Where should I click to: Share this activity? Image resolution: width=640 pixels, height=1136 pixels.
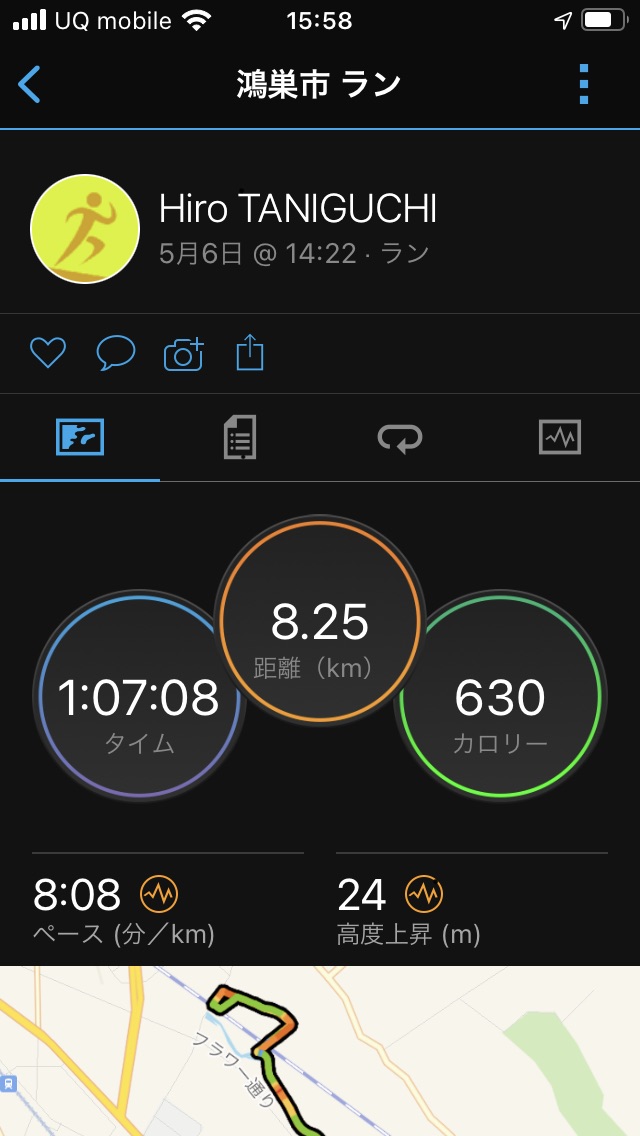[249, 352]
